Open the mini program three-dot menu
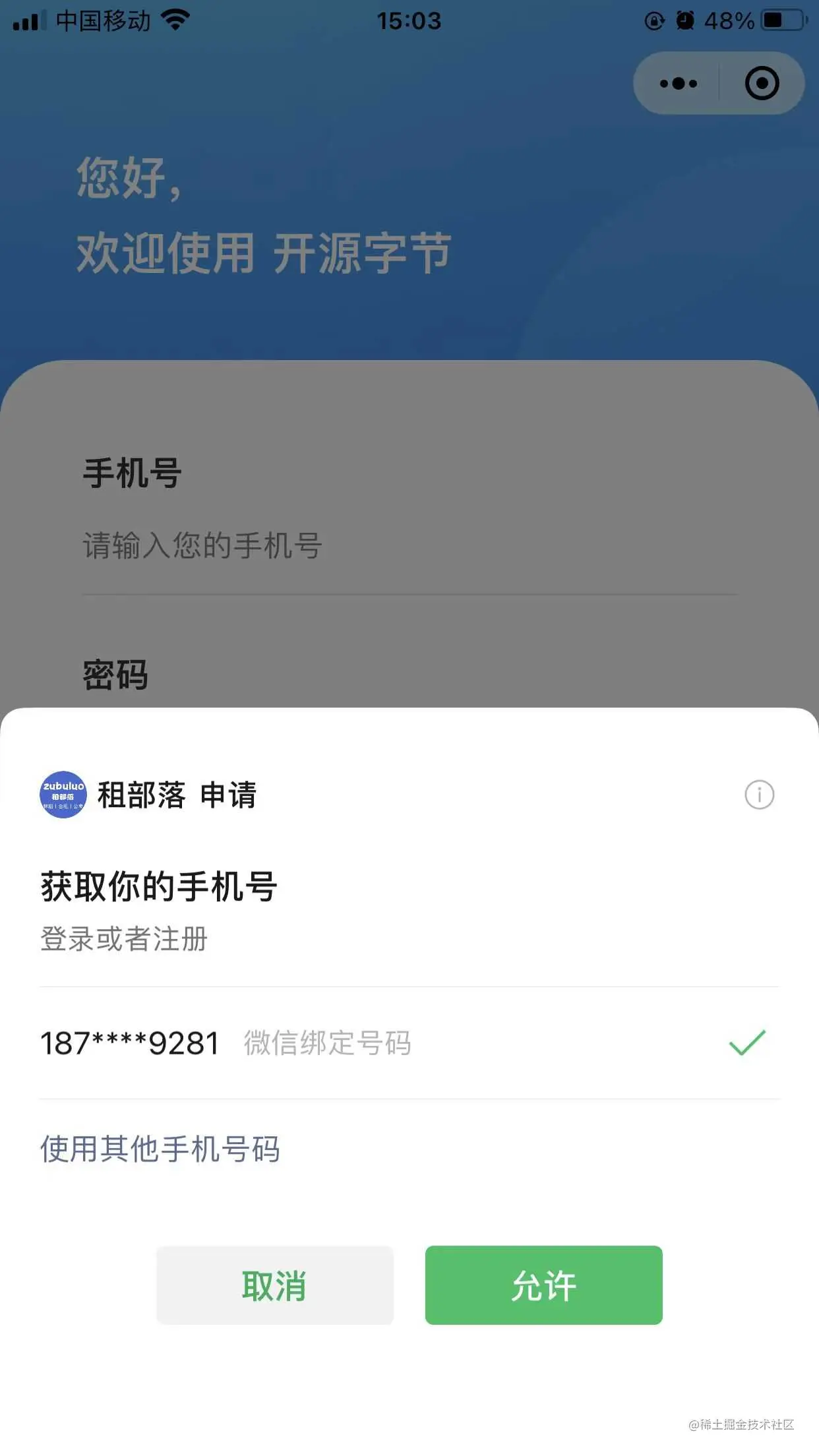Image resolution: width=819 pixels, height=1456 pixels. click(x=678, y=84)
